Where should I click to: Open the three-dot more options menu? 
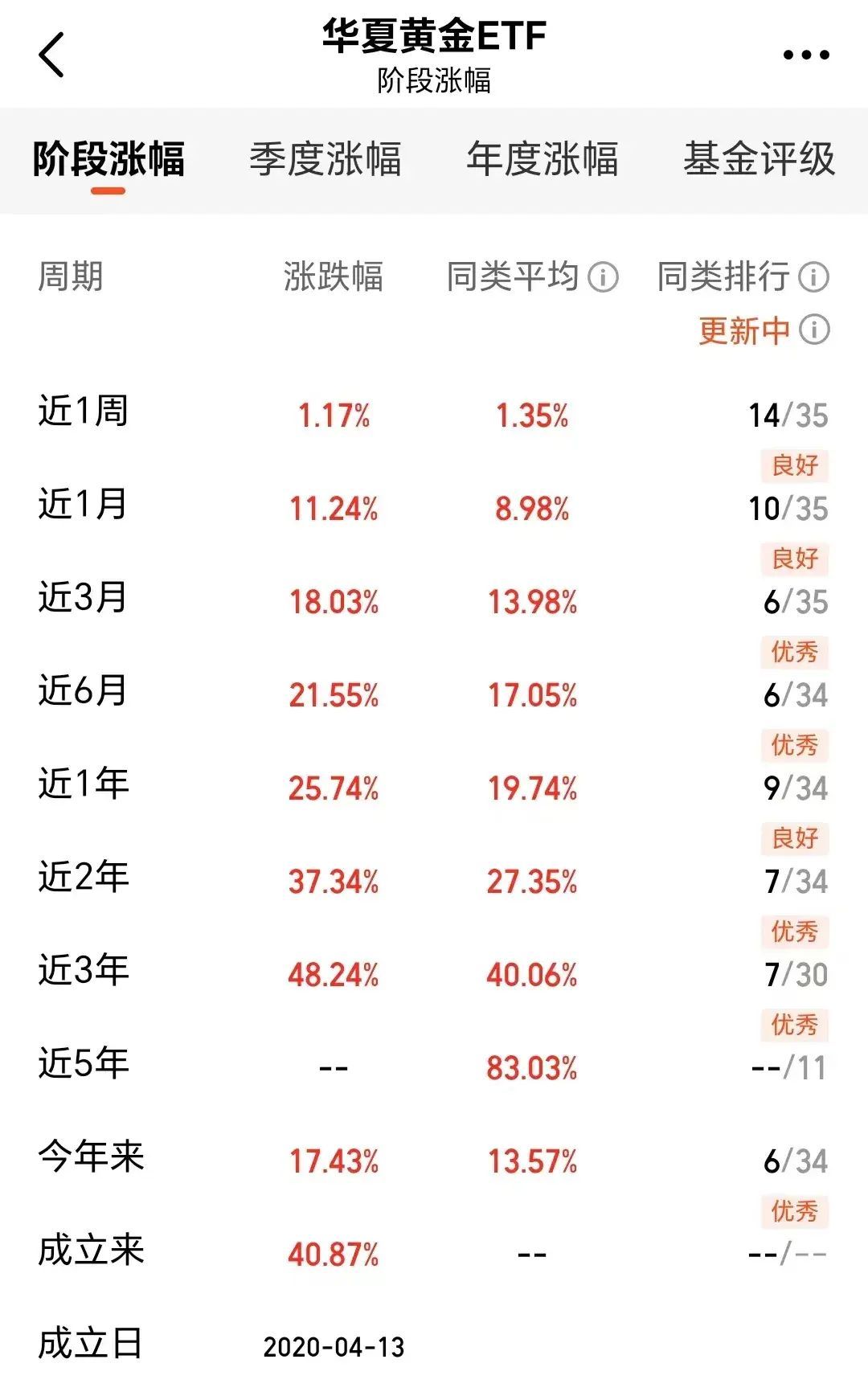[x=808, y=55]
